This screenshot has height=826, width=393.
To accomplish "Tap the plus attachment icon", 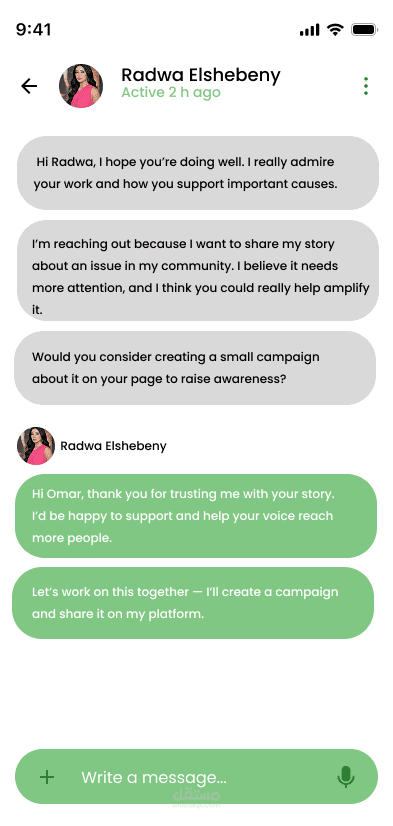I will [47, 776].
